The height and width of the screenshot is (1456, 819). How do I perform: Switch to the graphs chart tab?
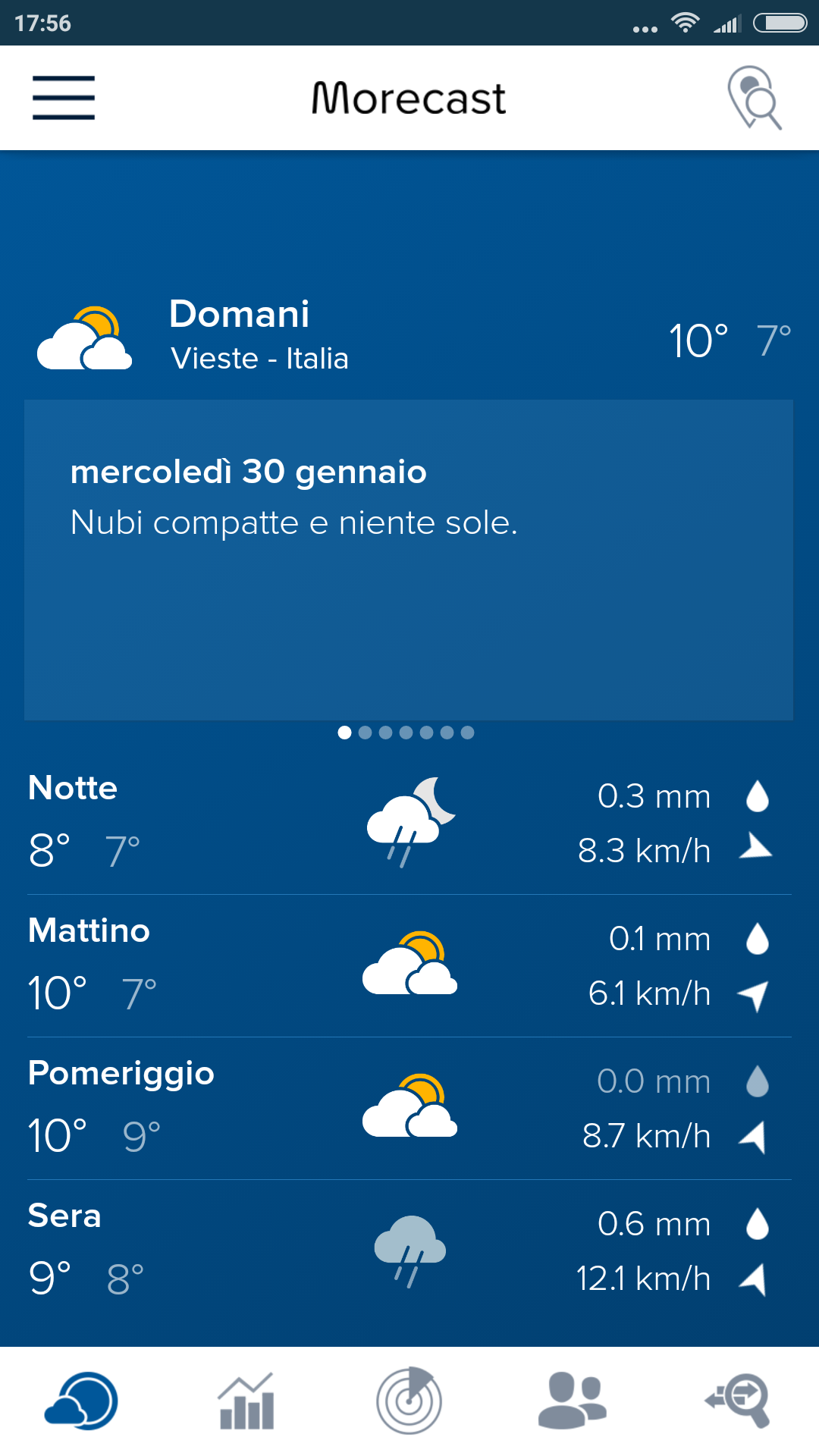pos(246,1401)
